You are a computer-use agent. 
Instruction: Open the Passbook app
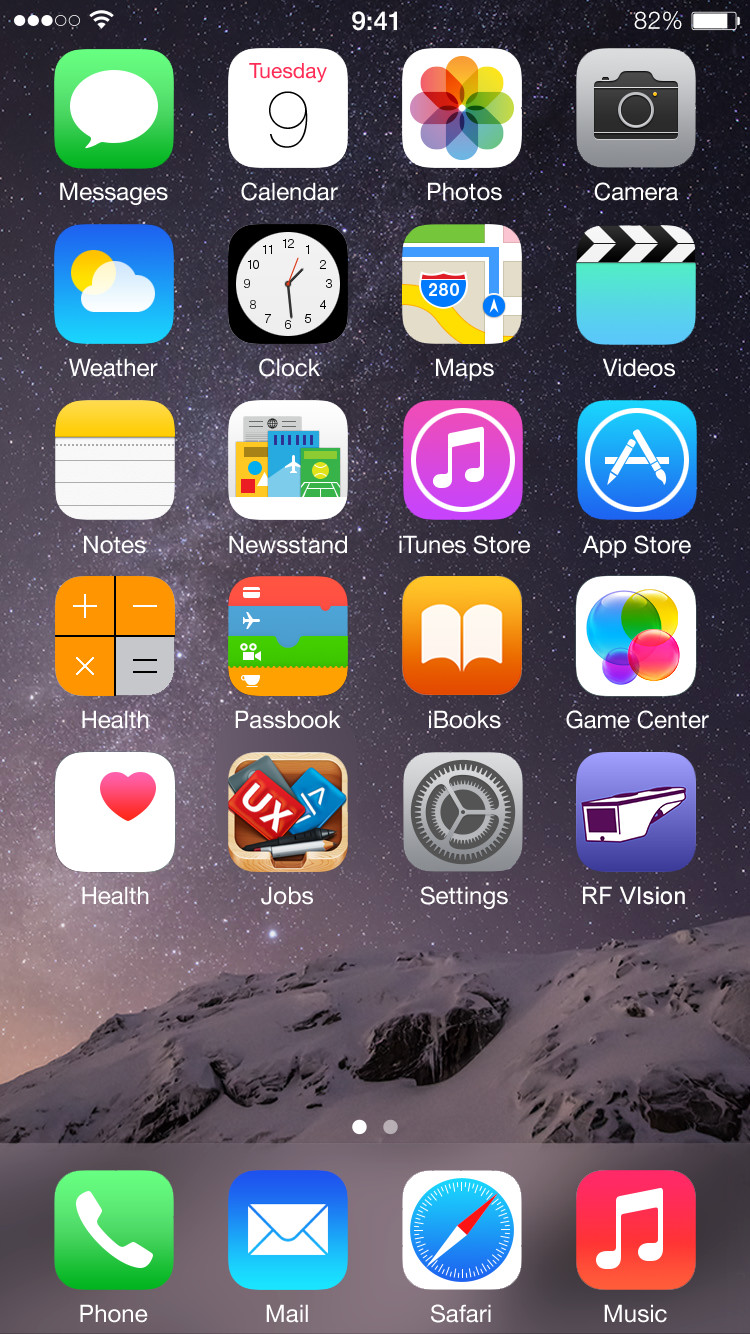pyautogui.click(x=288, y=637)
